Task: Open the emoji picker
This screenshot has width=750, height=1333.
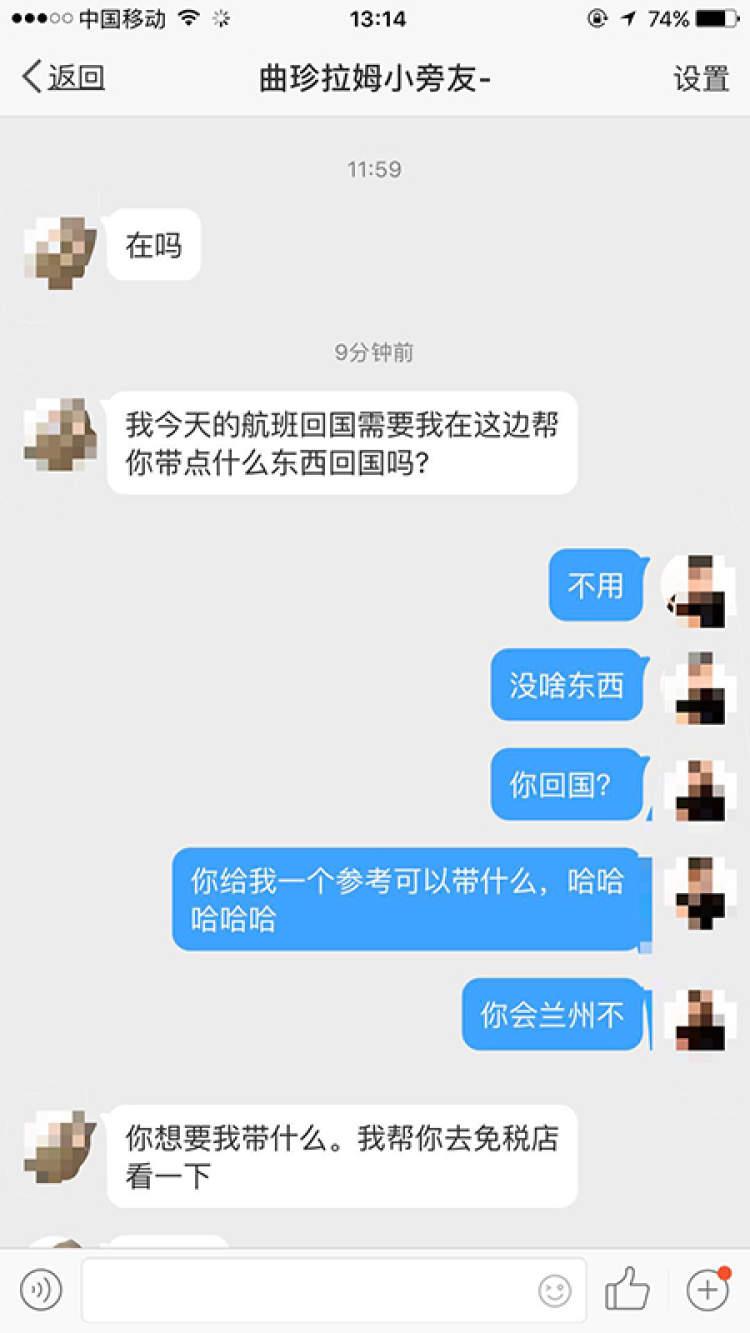Action: pos(555,1291)
